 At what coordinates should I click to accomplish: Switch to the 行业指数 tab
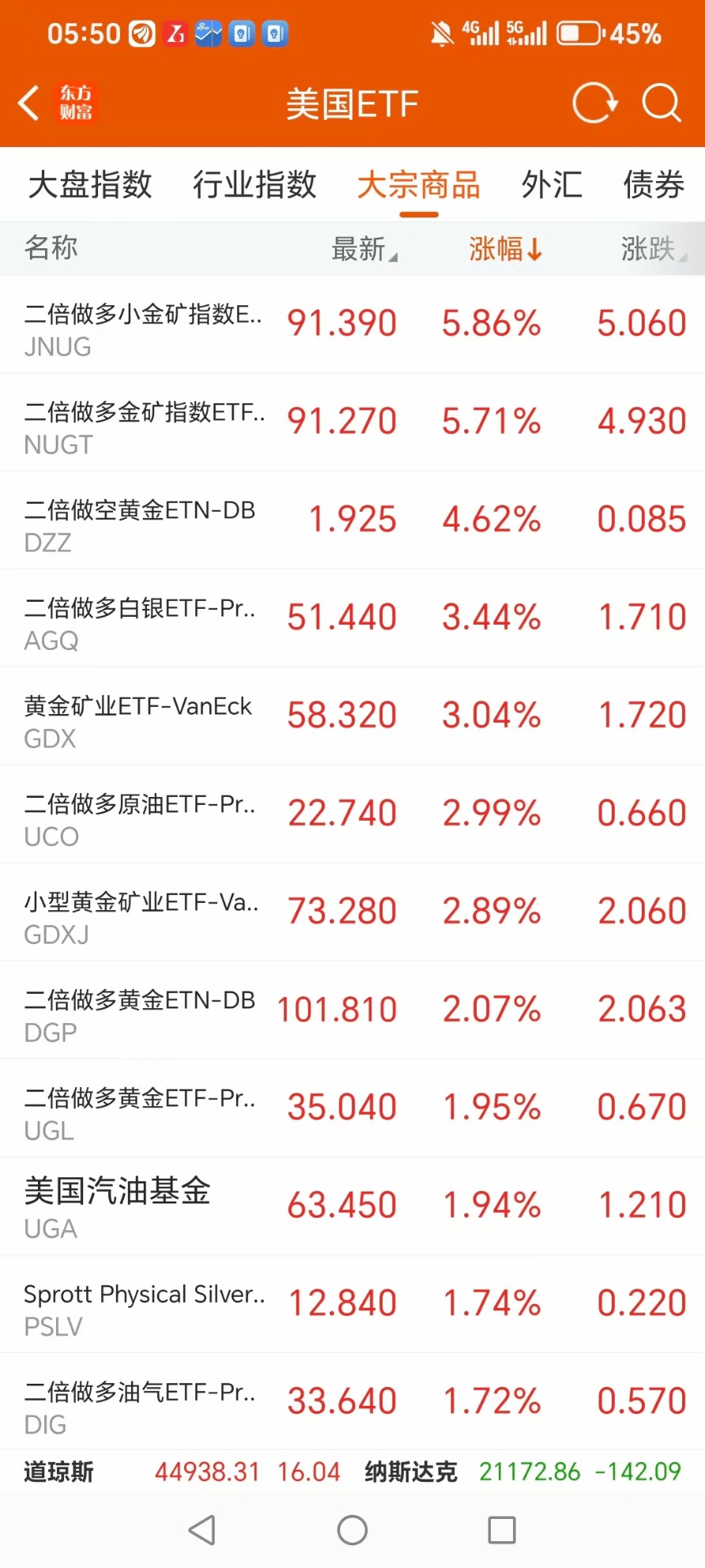click(x=254, y=185)
